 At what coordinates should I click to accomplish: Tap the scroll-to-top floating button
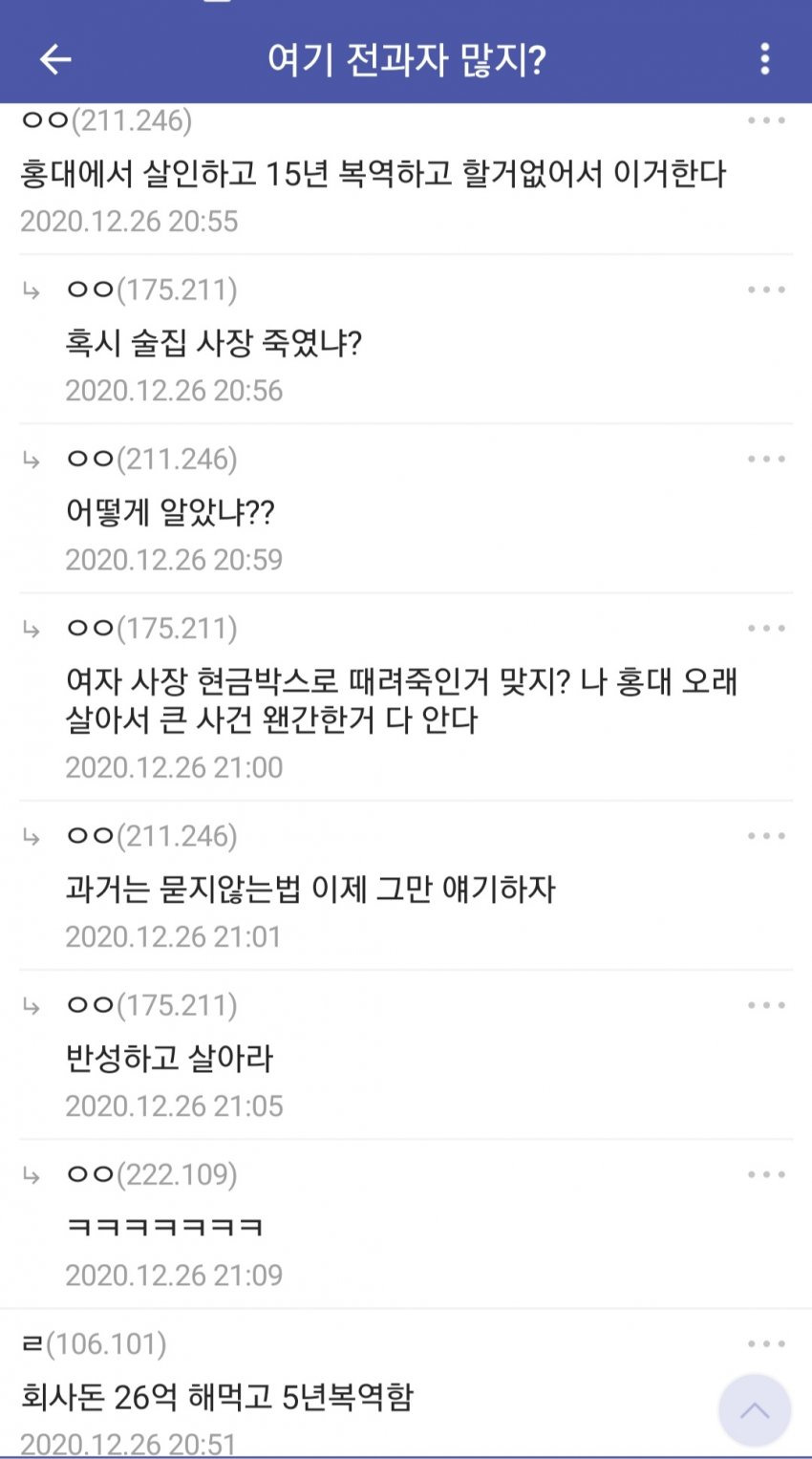754,1410
